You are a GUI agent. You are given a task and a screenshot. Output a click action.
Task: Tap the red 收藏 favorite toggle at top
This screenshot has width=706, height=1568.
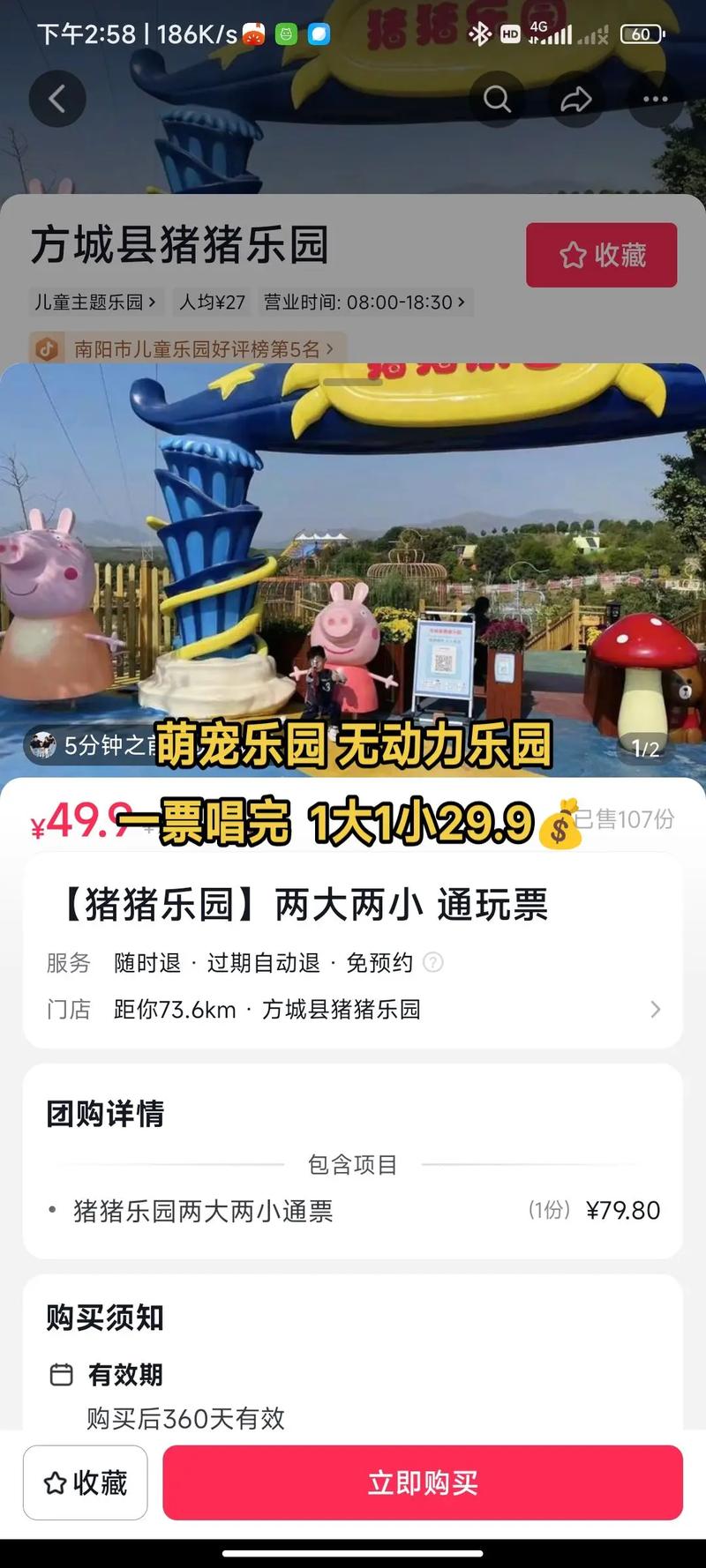pyautogui.click(x=601, y=255)
